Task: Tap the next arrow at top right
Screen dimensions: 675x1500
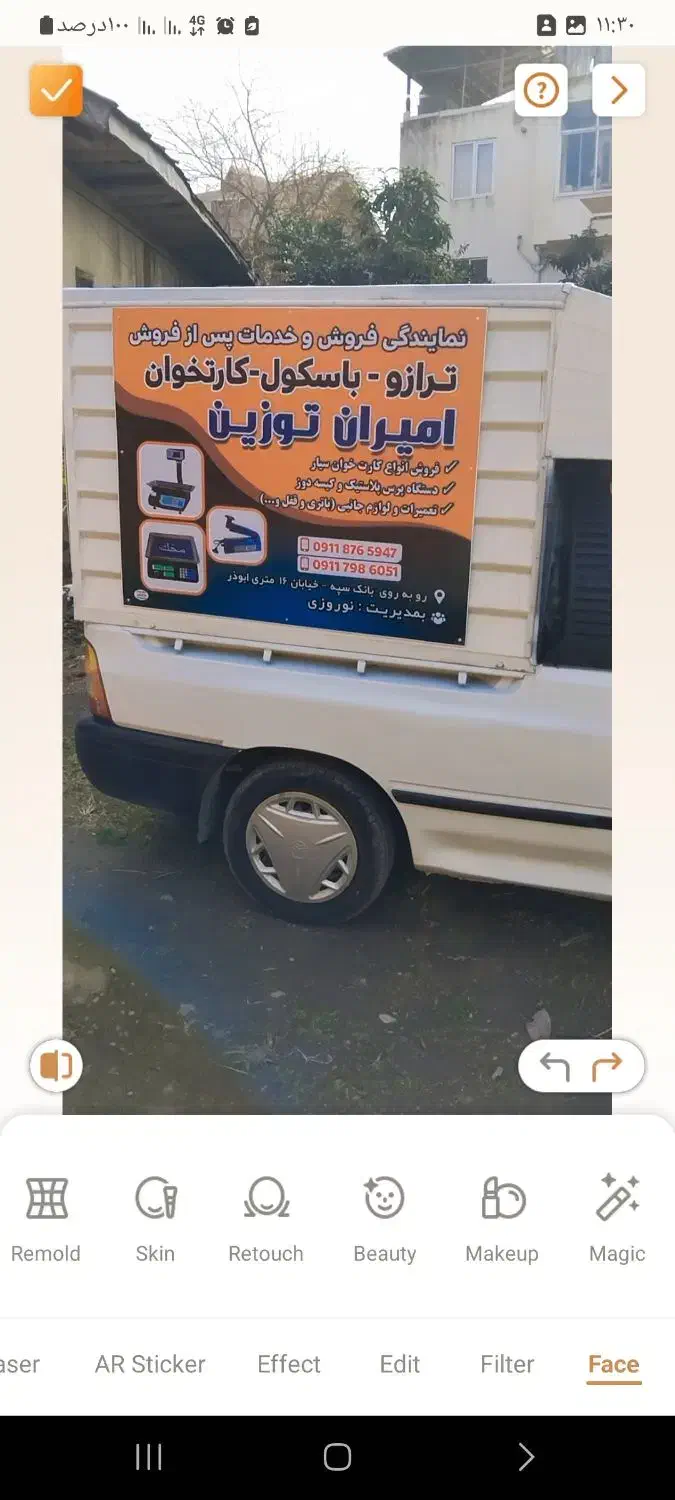Action: click(x=618, y=91)
